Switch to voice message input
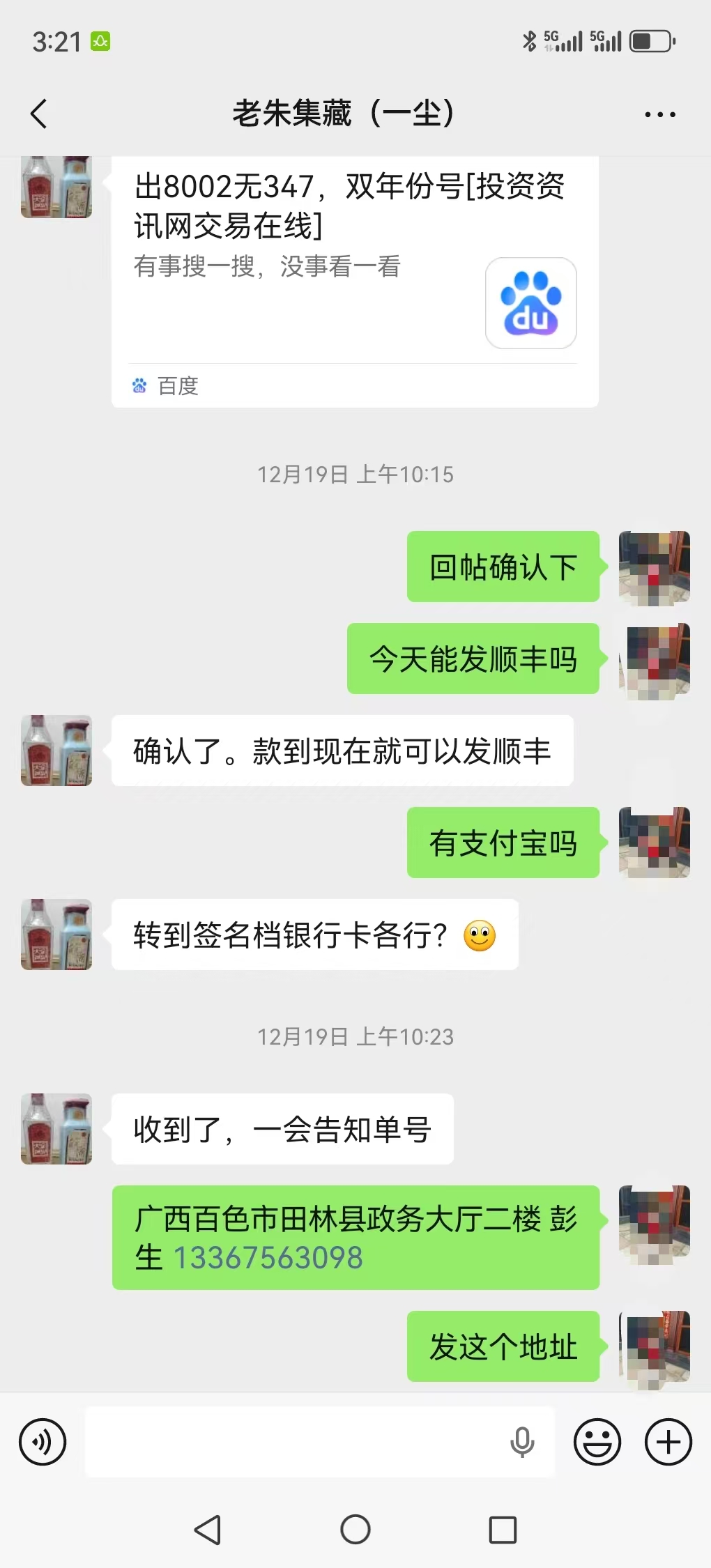 [43, 1442]
